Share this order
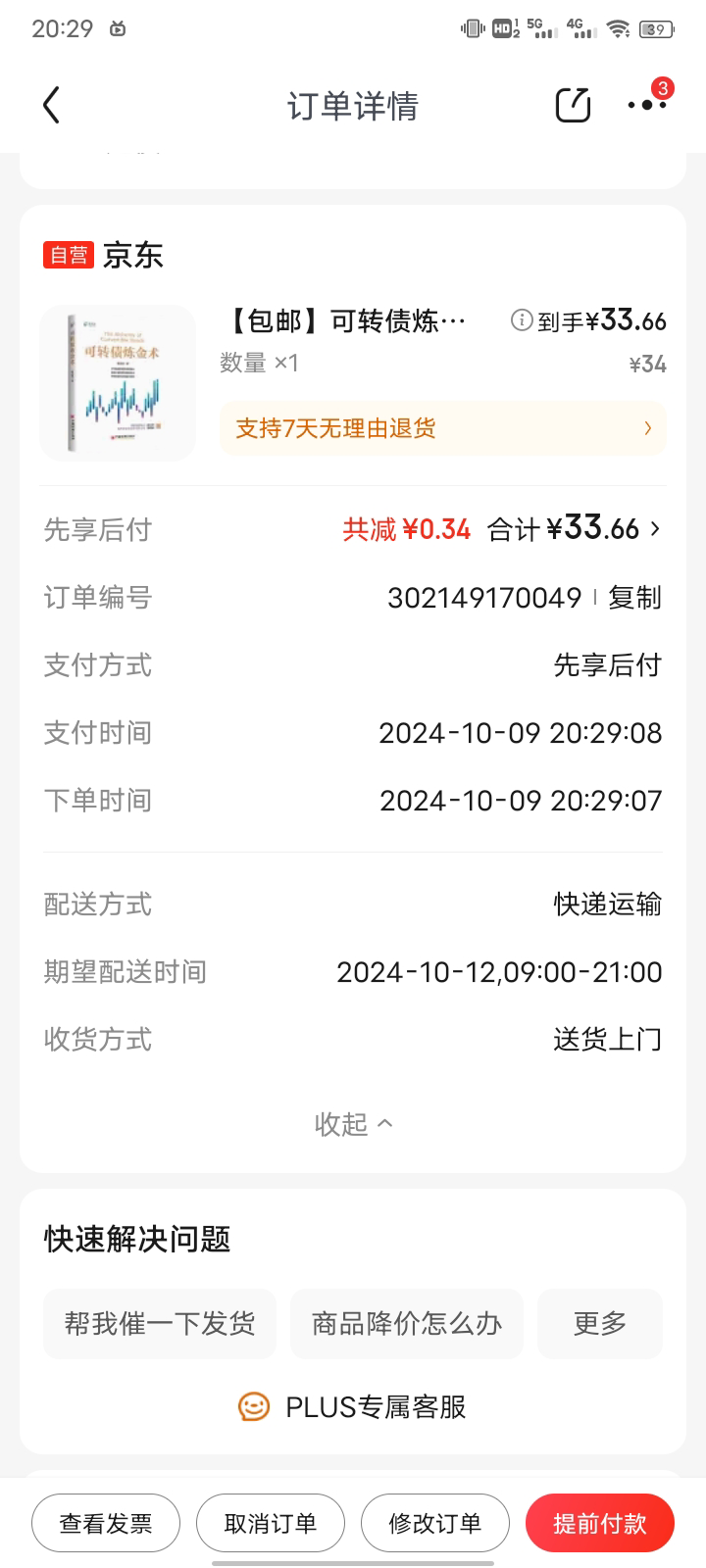This screenshot has width=706, height=1568. pos(573,105)
